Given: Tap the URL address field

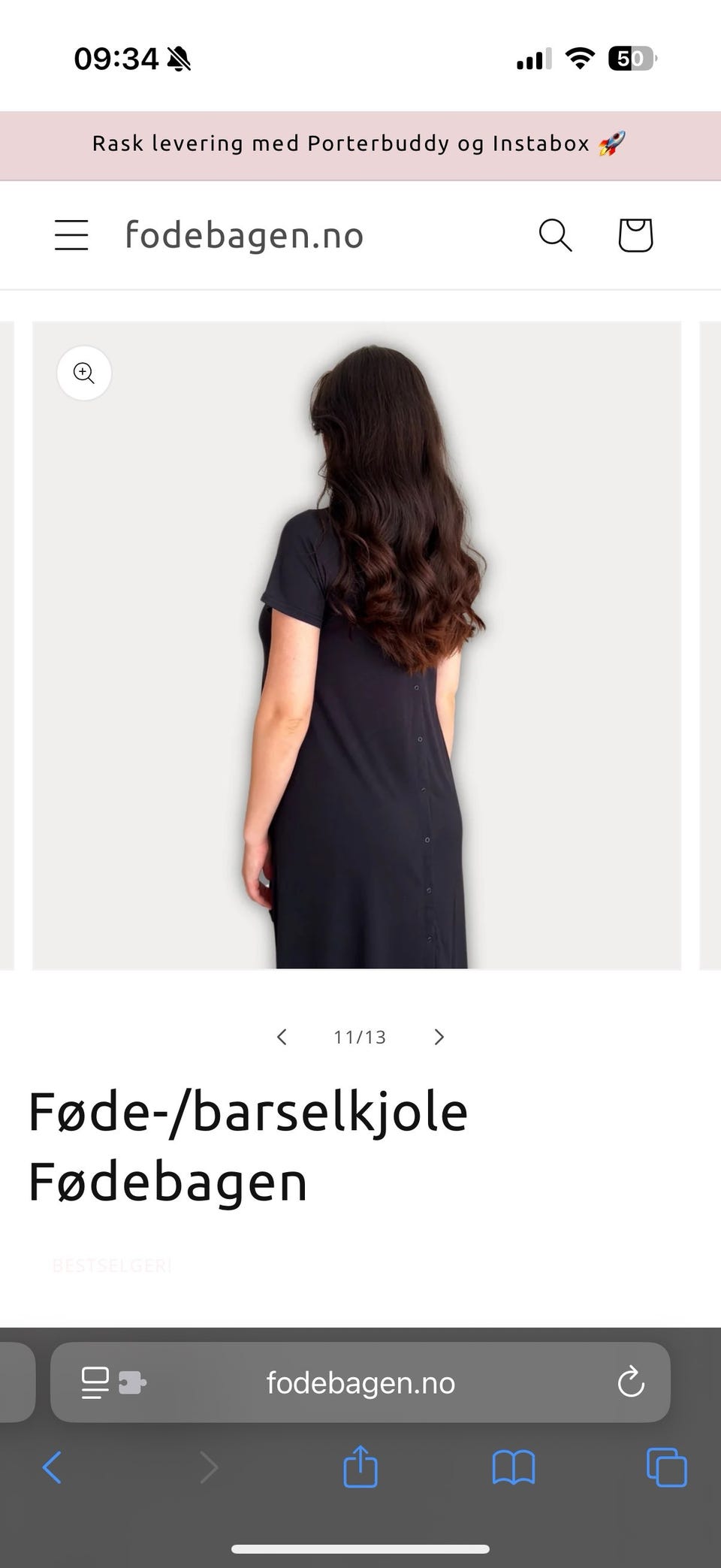Looking at the screenshot, I should 360,1382.
